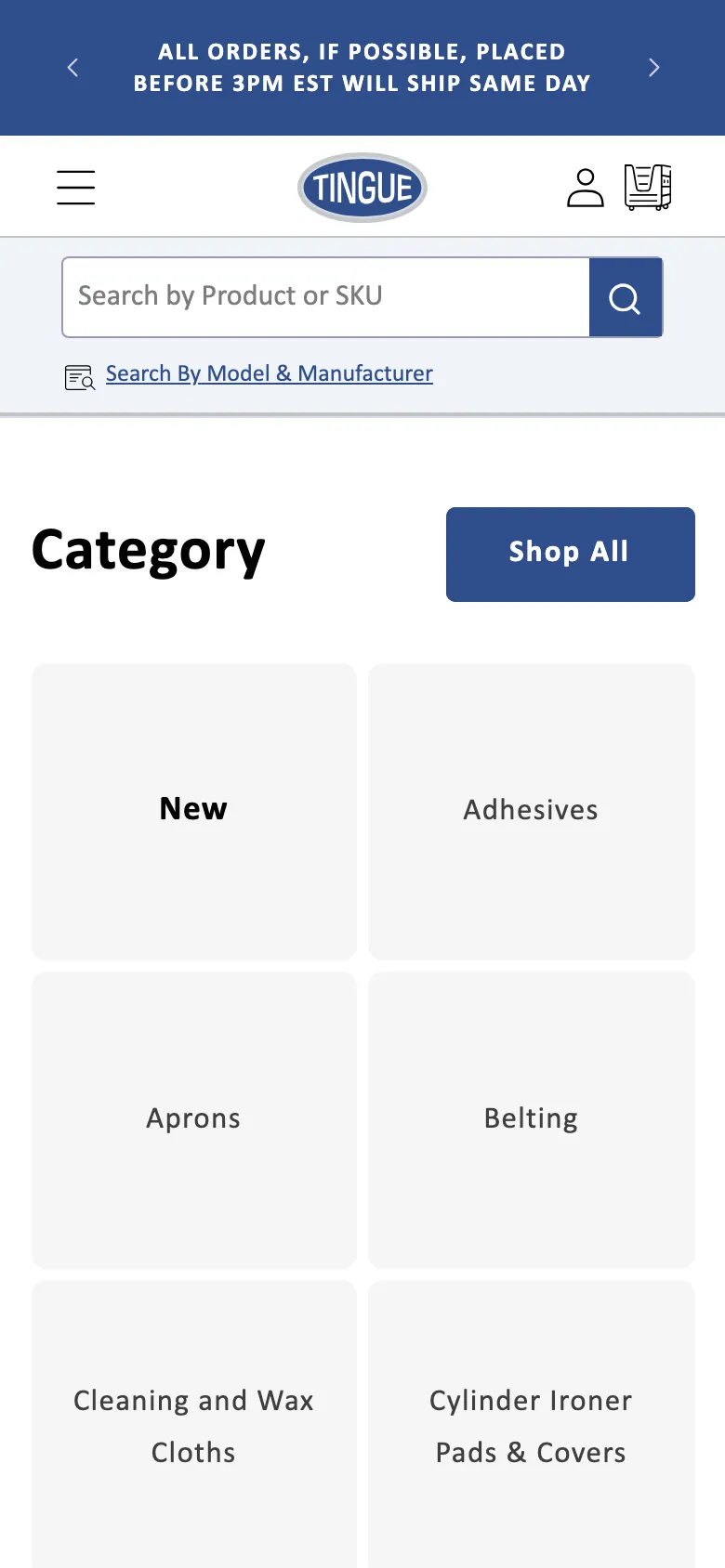The width and height of the screenshot is (725, 1568).
Task: Browse the Adhesives category
Action: coord(531,810)
